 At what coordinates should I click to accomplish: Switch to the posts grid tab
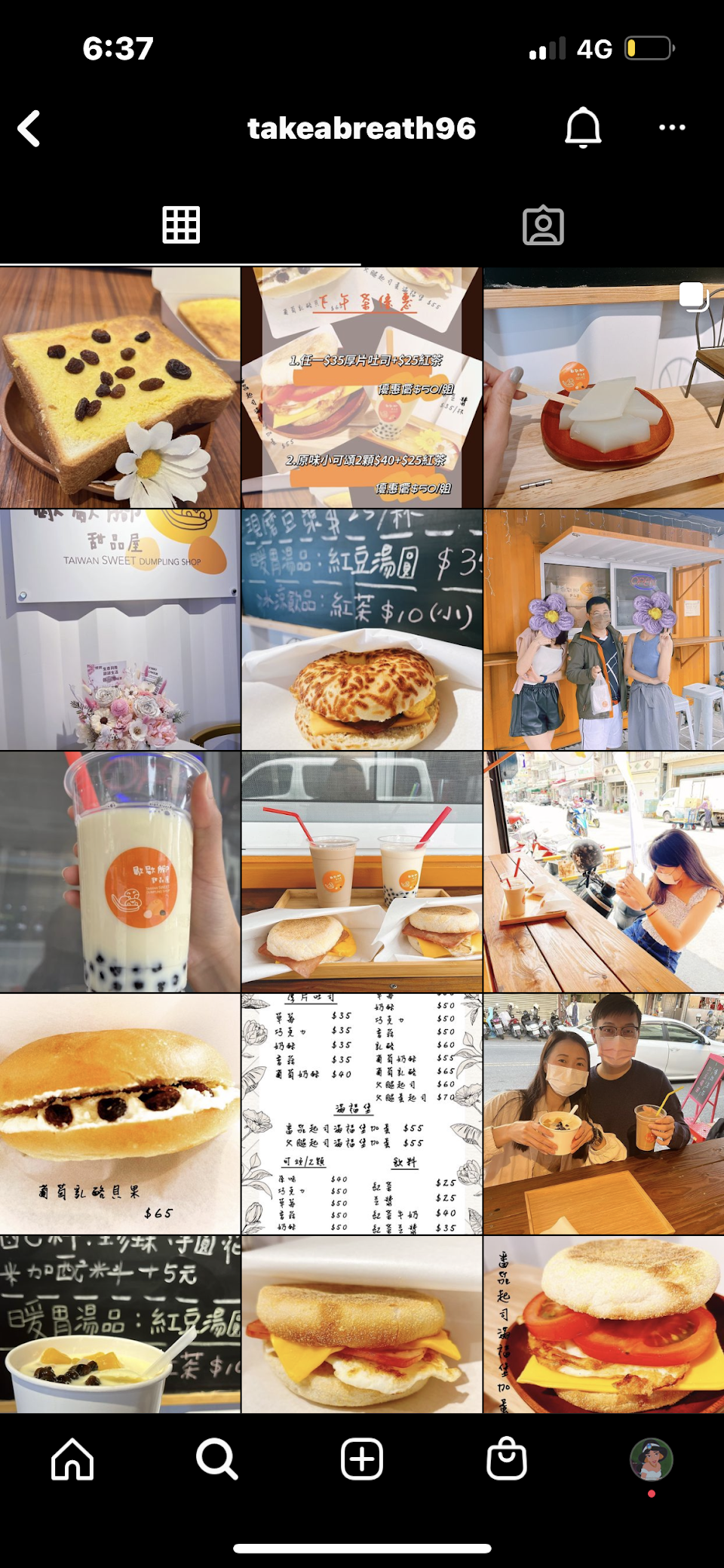click(x=181, y=225)
